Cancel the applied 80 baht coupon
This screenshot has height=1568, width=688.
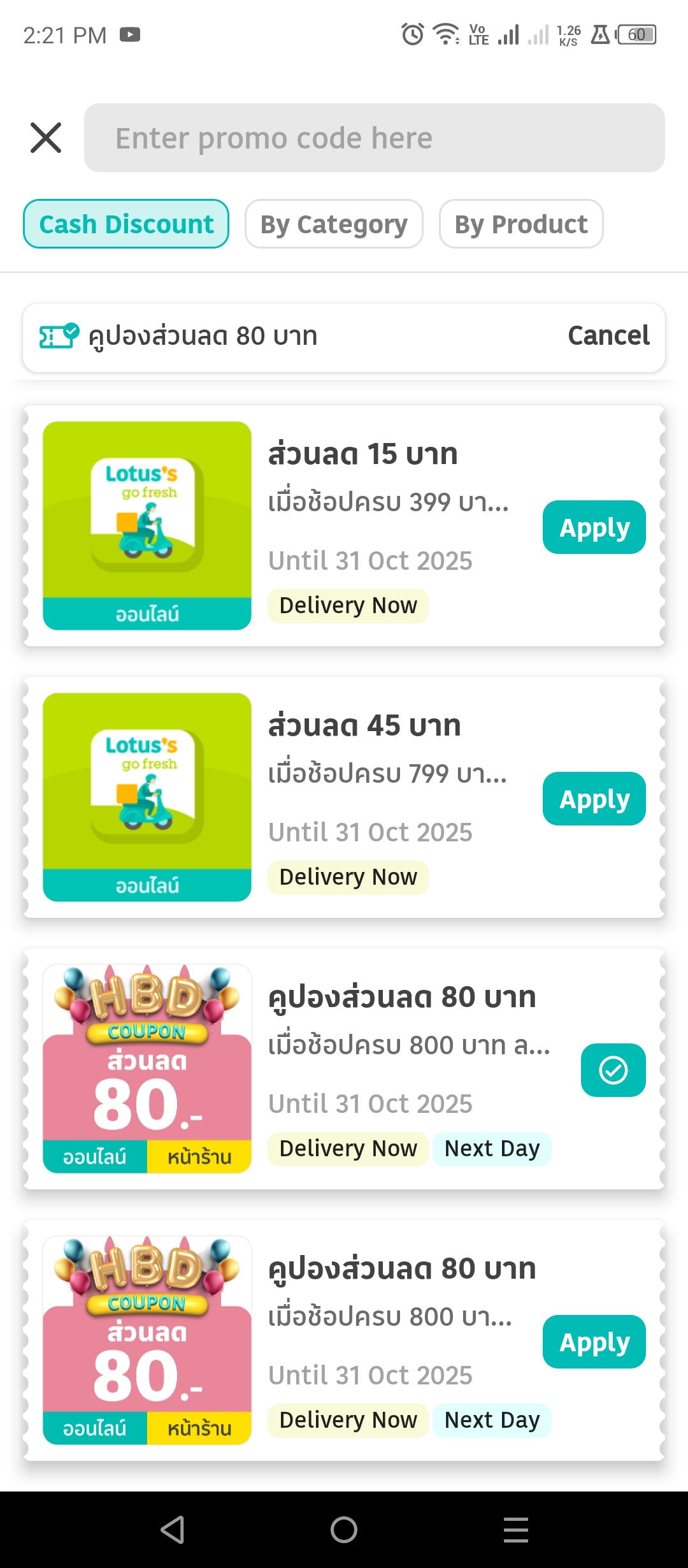point(608,336)
